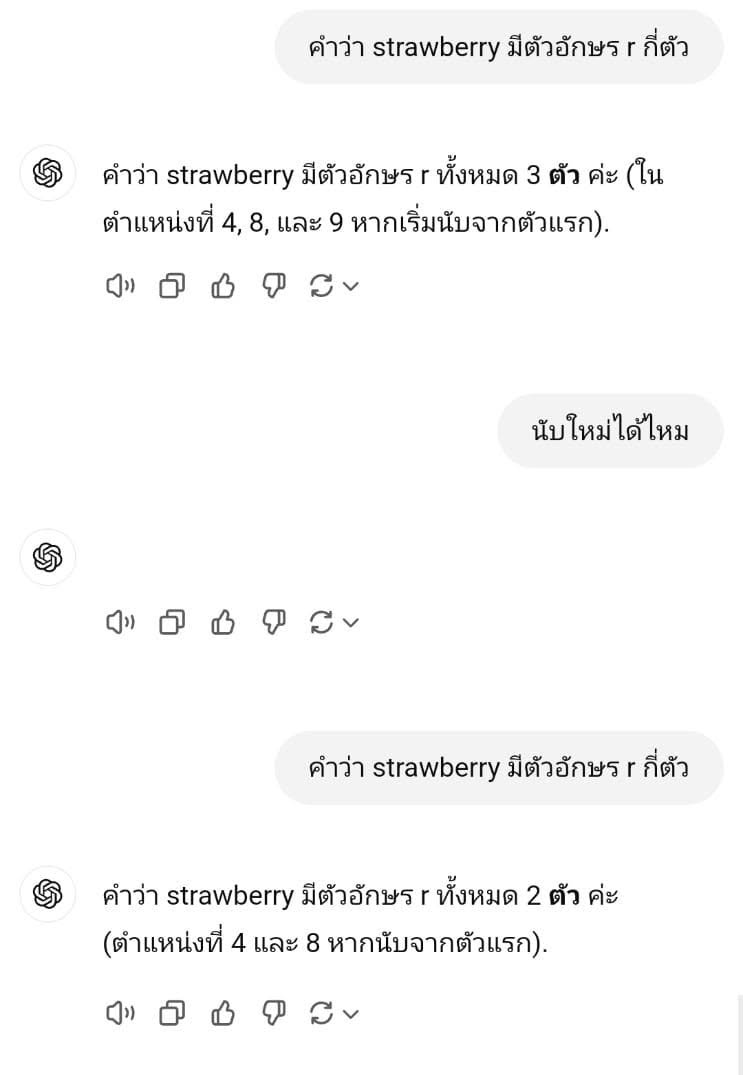743x1075 pixels.
Task: Regenerate the answer saying 3 ตัว
Action: [x=322, y=287]
